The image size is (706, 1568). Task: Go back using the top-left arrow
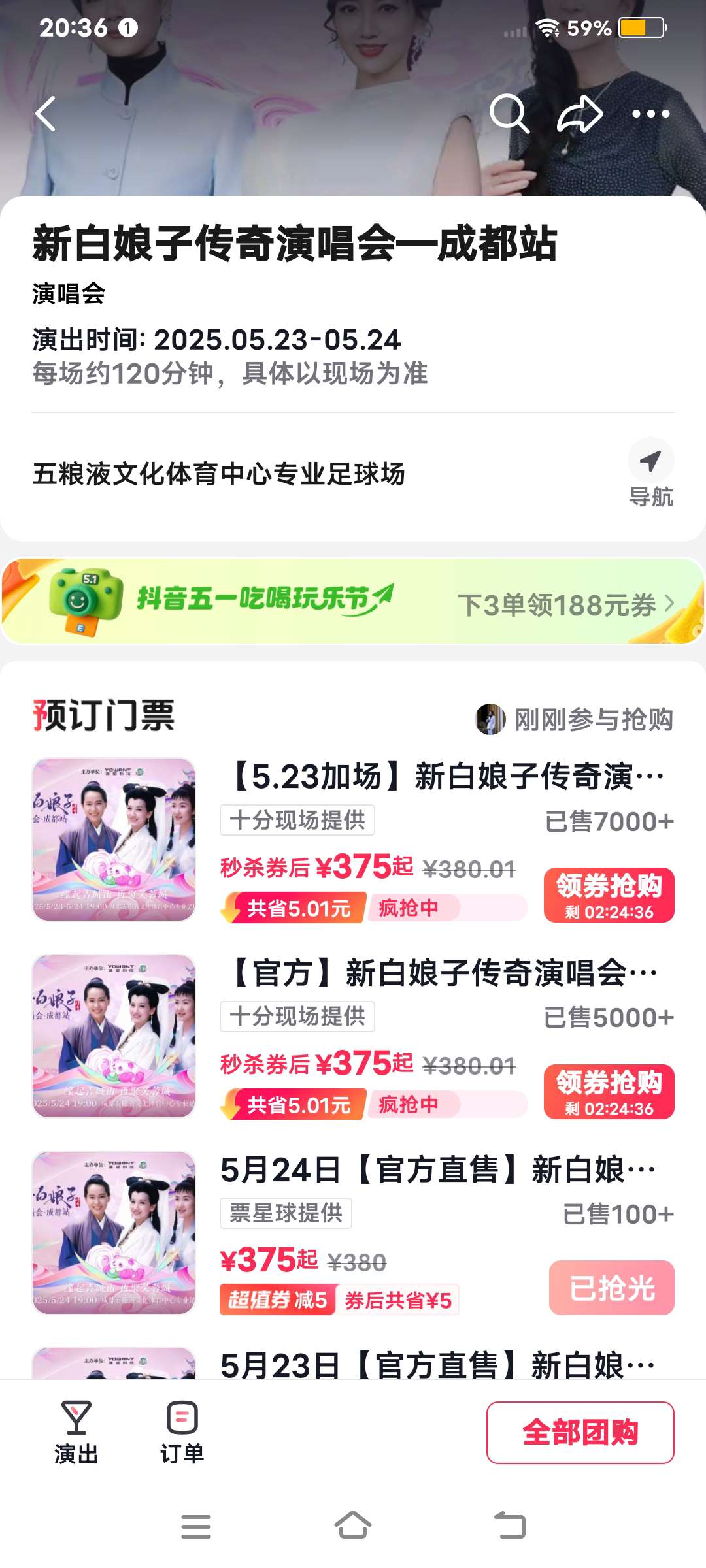(46, 114)
